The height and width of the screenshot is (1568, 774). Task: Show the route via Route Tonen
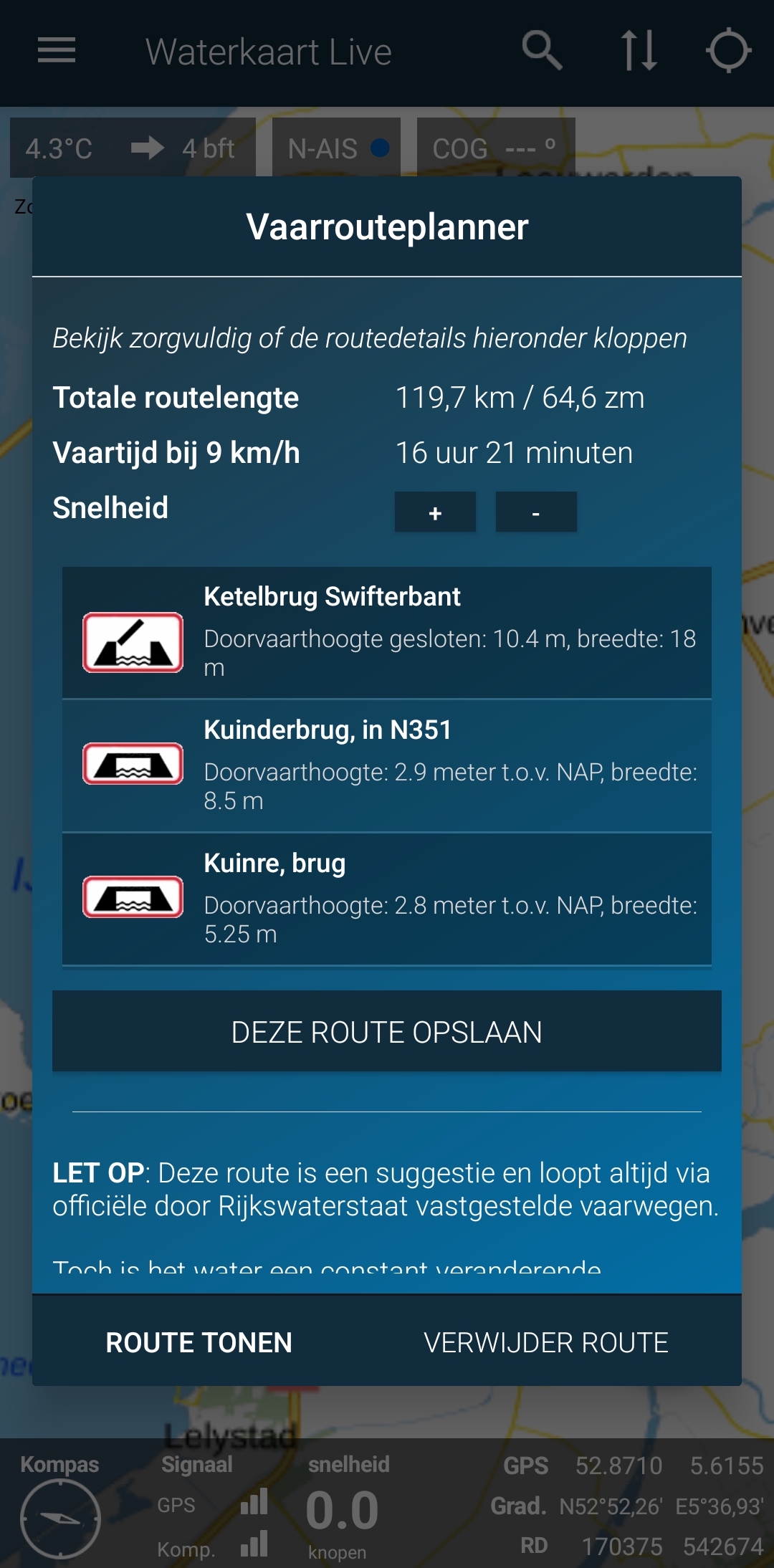(199, 1342)
